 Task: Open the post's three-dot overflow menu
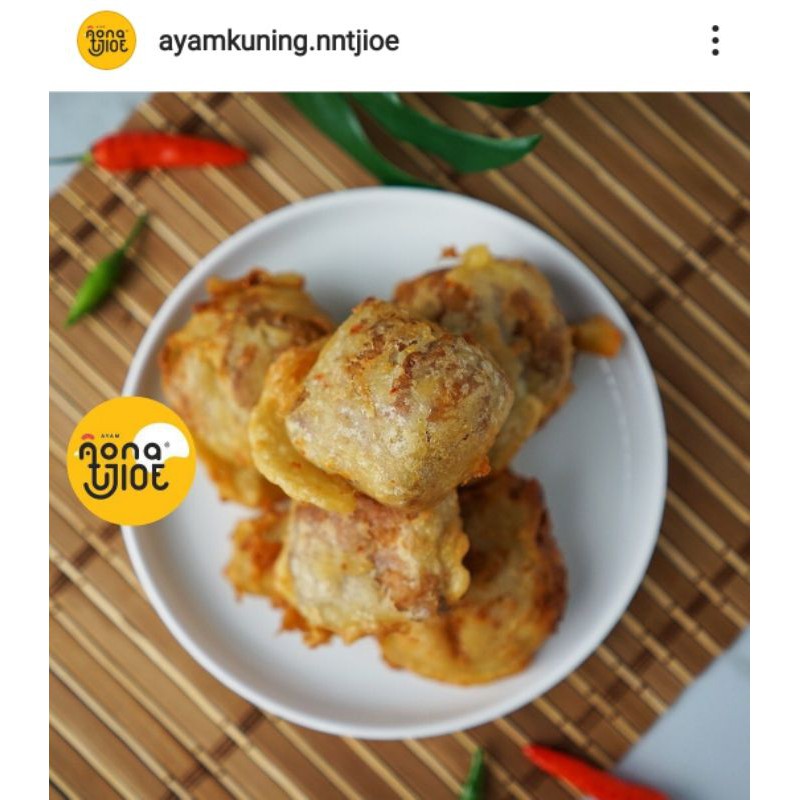click(715, 41)
